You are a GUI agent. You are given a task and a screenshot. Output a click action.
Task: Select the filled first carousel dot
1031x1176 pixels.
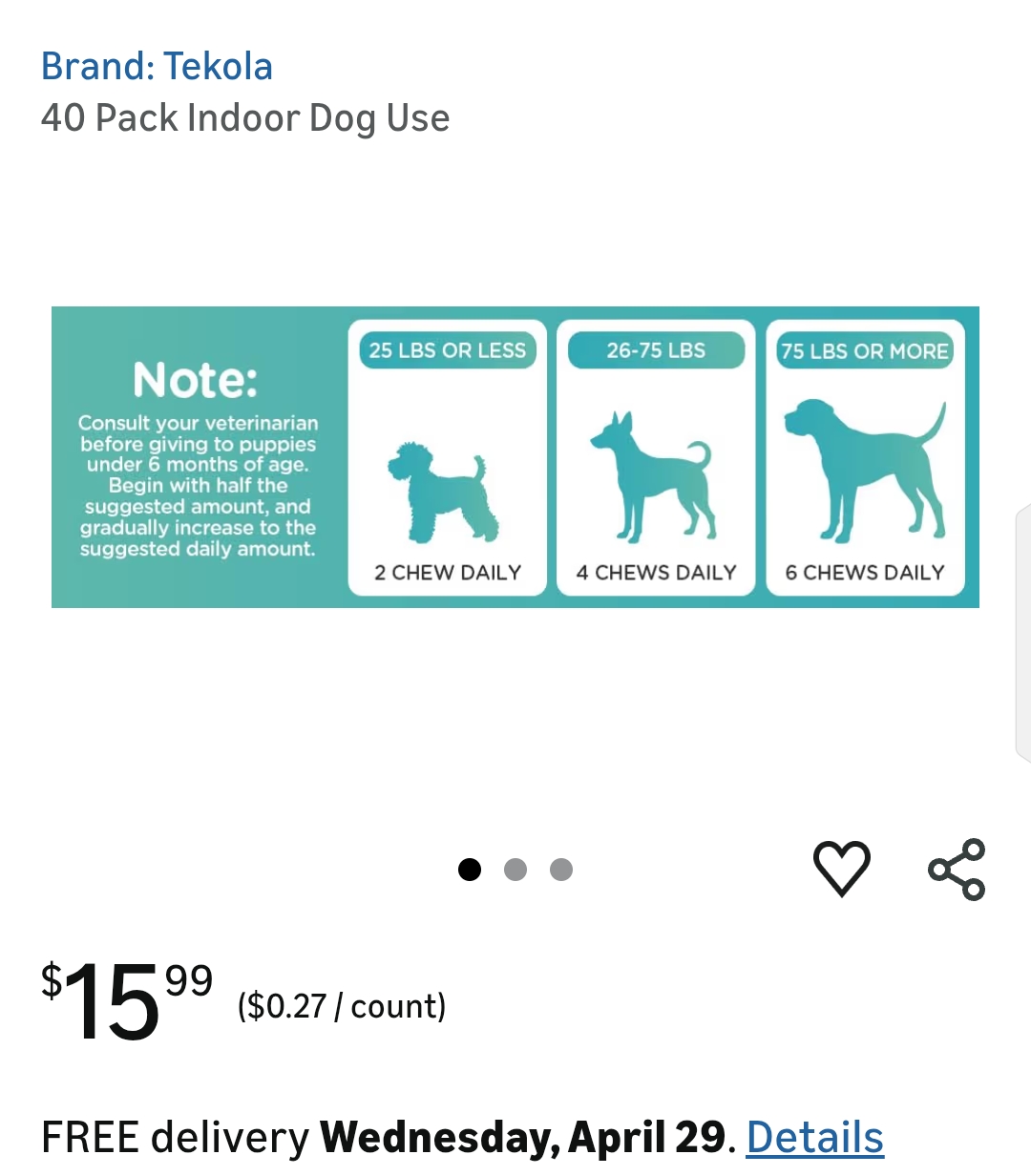(470, 870)
